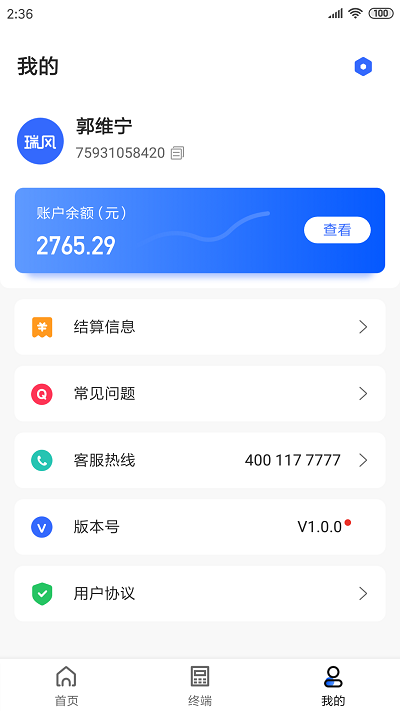The image size is (400, 711).
Task: Switch to the 终端 tab
Action: pos(200,686)
